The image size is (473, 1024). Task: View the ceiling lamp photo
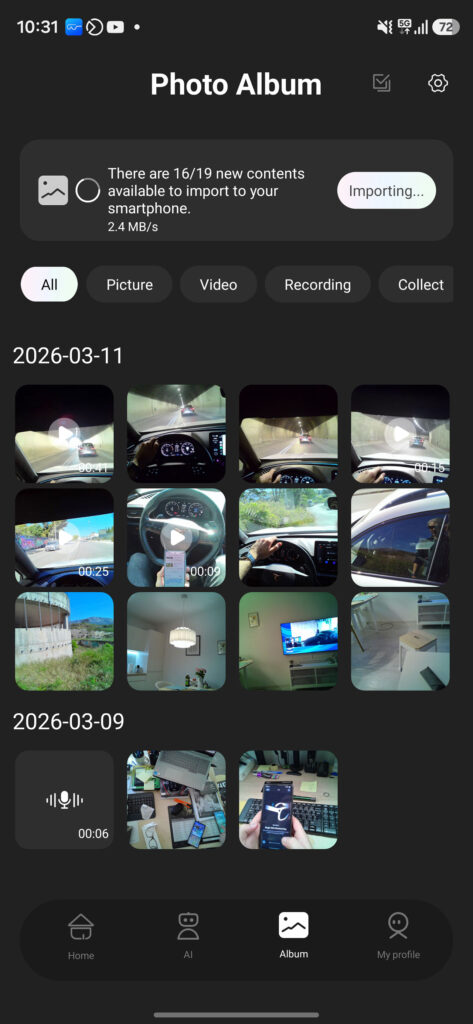[176, 641]
